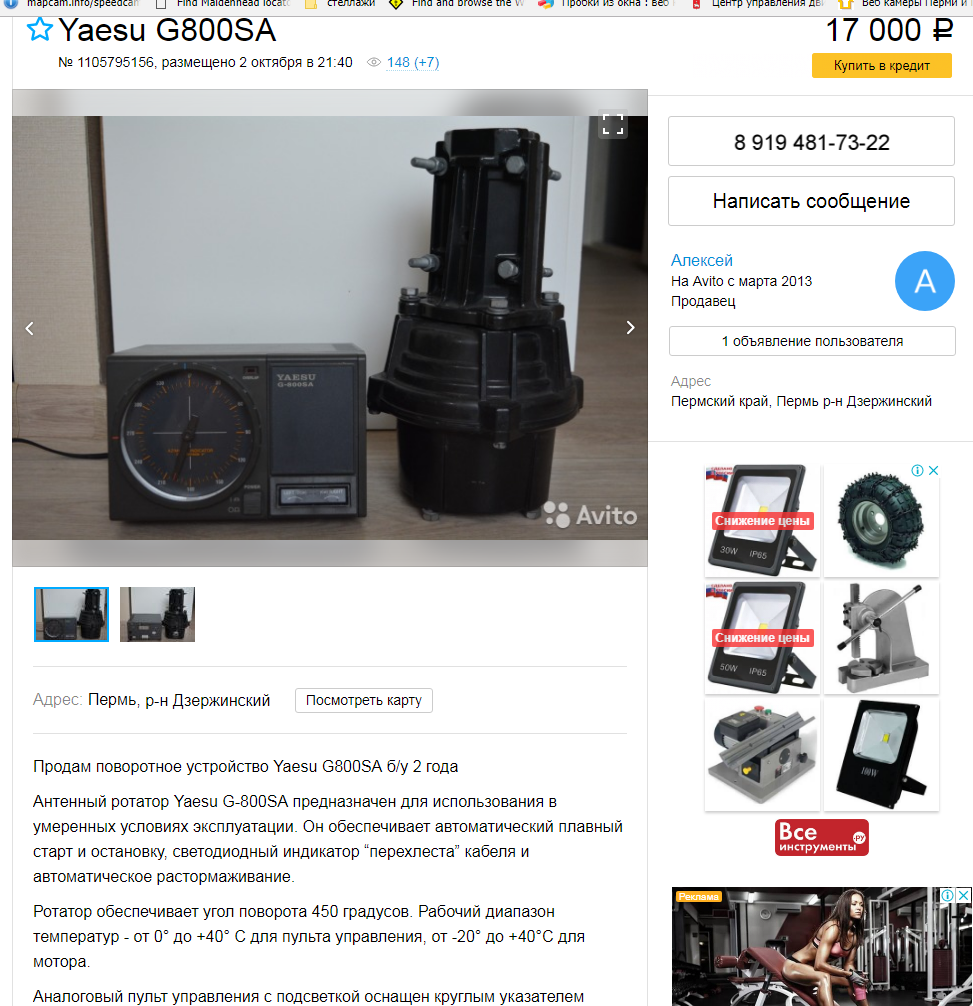Viewport: 973px width, 1006px height.
Task: Open seller Алексей's profile link
Action: 702,261
